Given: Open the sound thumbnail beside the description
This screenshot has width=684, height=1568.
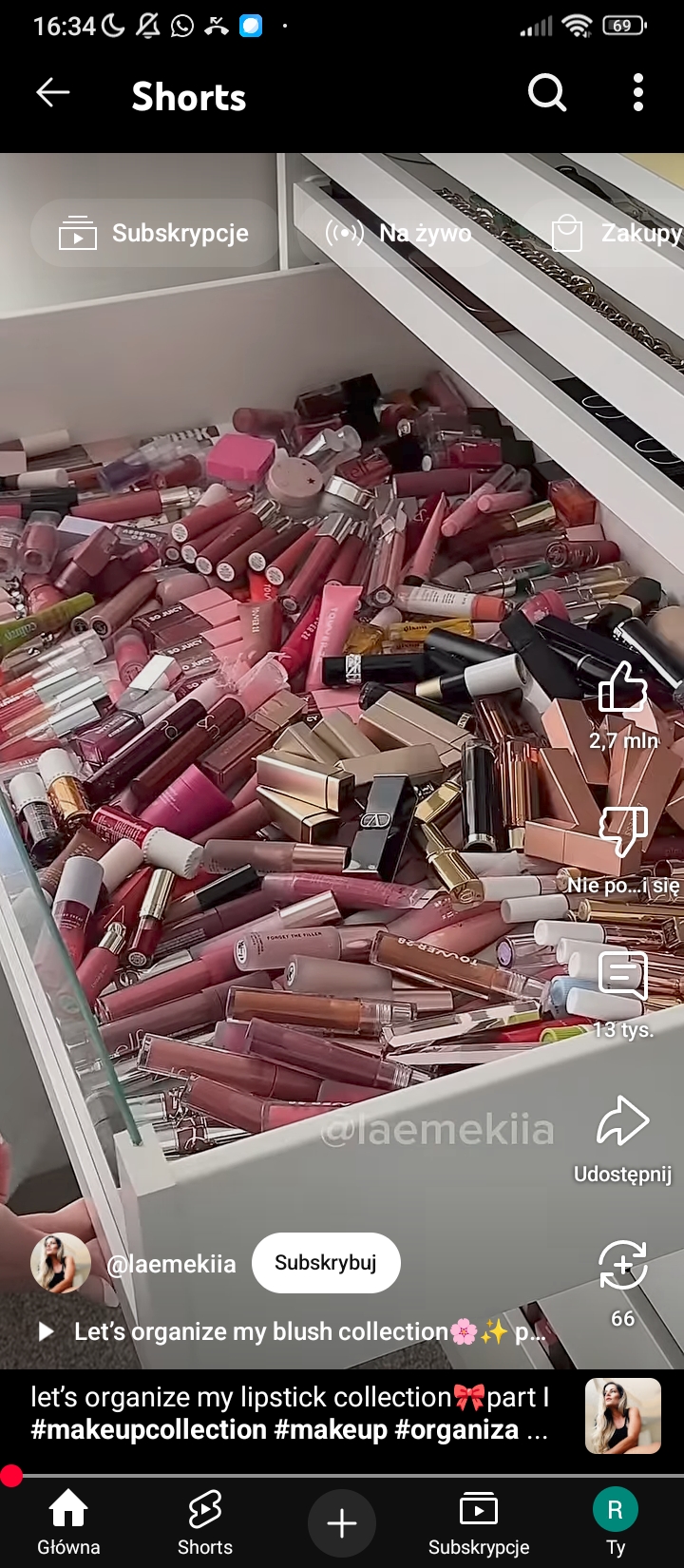Looking at the screenshot, I should 623,1416.
